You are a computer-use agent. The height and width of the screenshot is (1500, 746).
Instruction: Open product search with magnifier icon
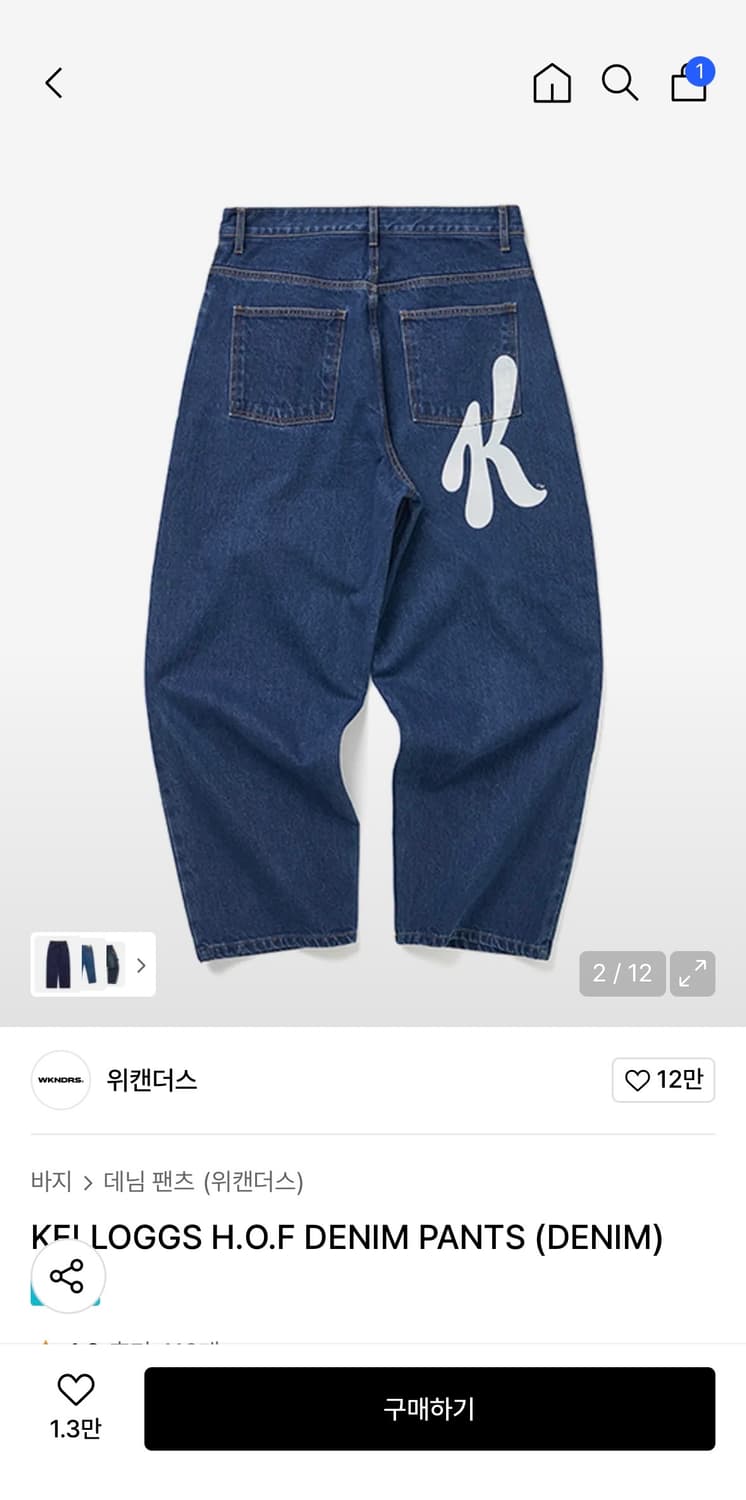pyautogui.click(x=620, y=84)
